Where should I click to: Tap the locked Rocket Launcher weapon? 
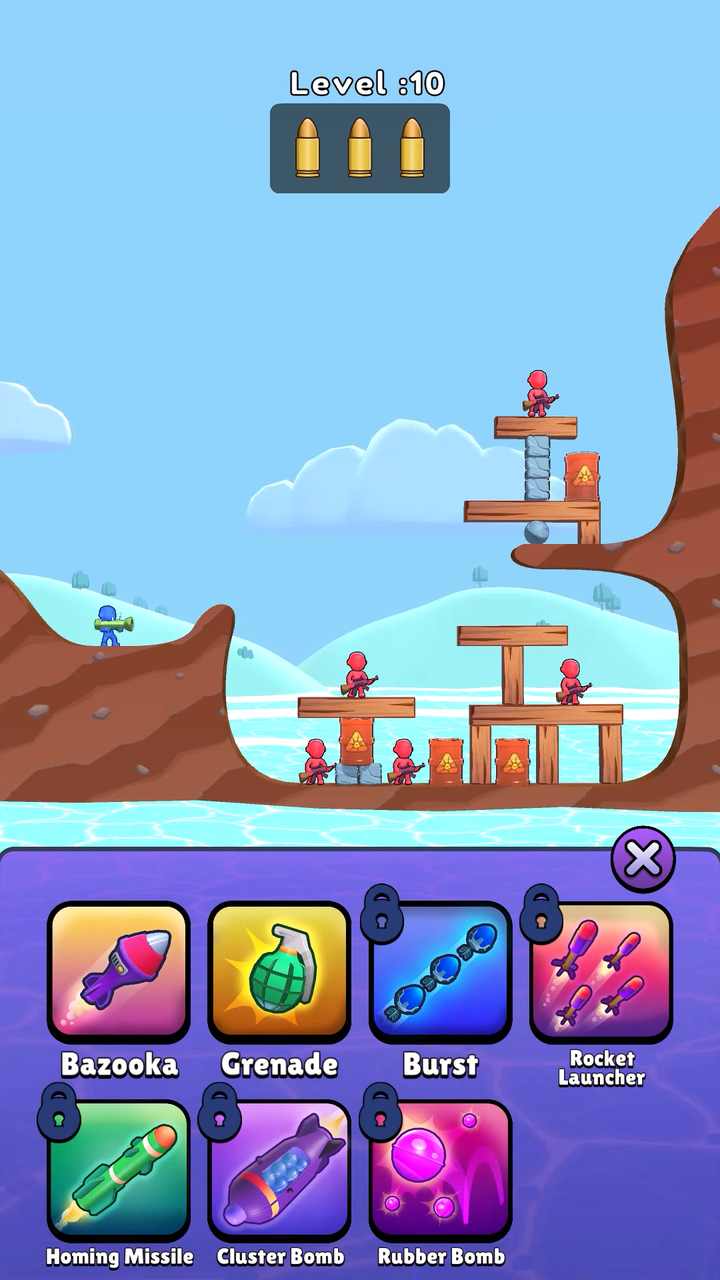click(600, 972)
